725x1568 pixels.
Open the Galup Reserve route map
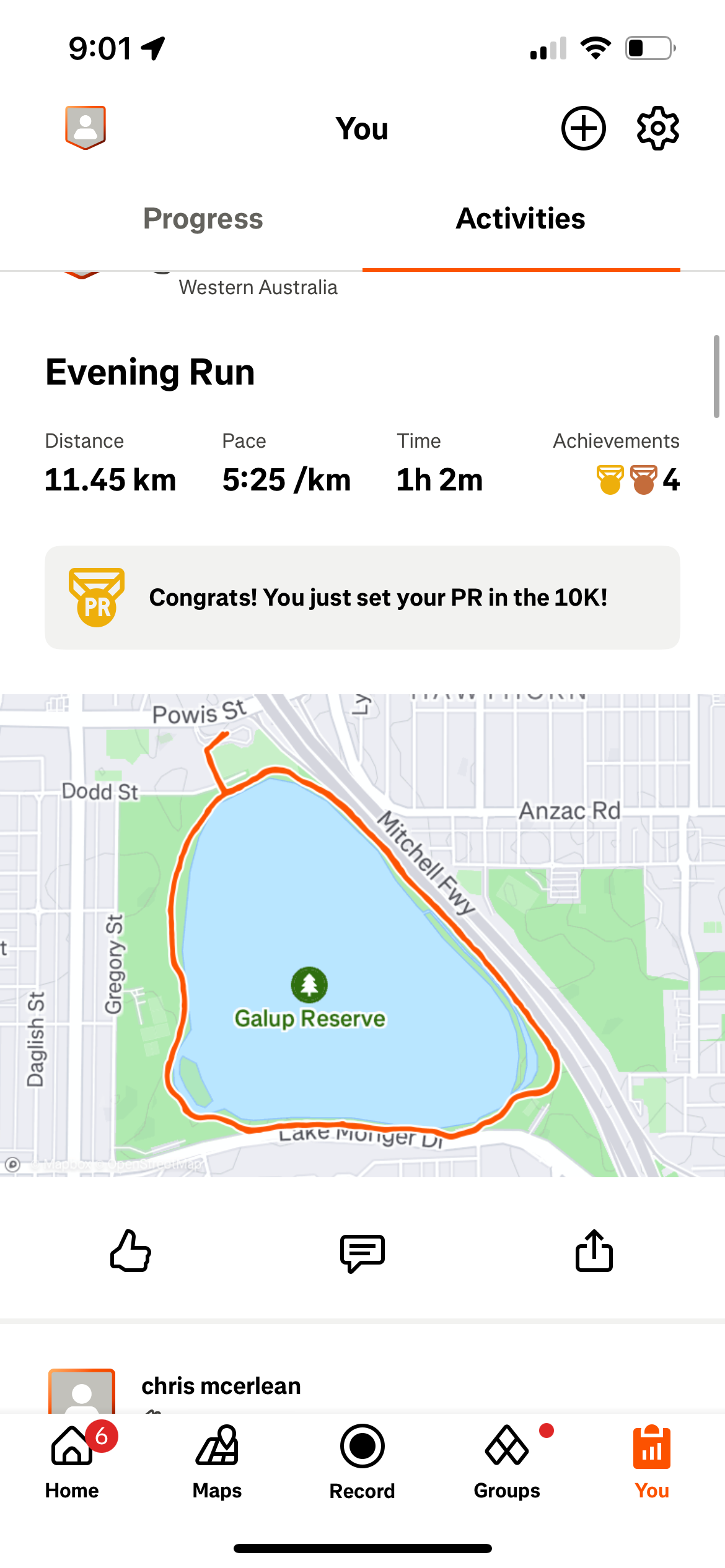(362, 935)
